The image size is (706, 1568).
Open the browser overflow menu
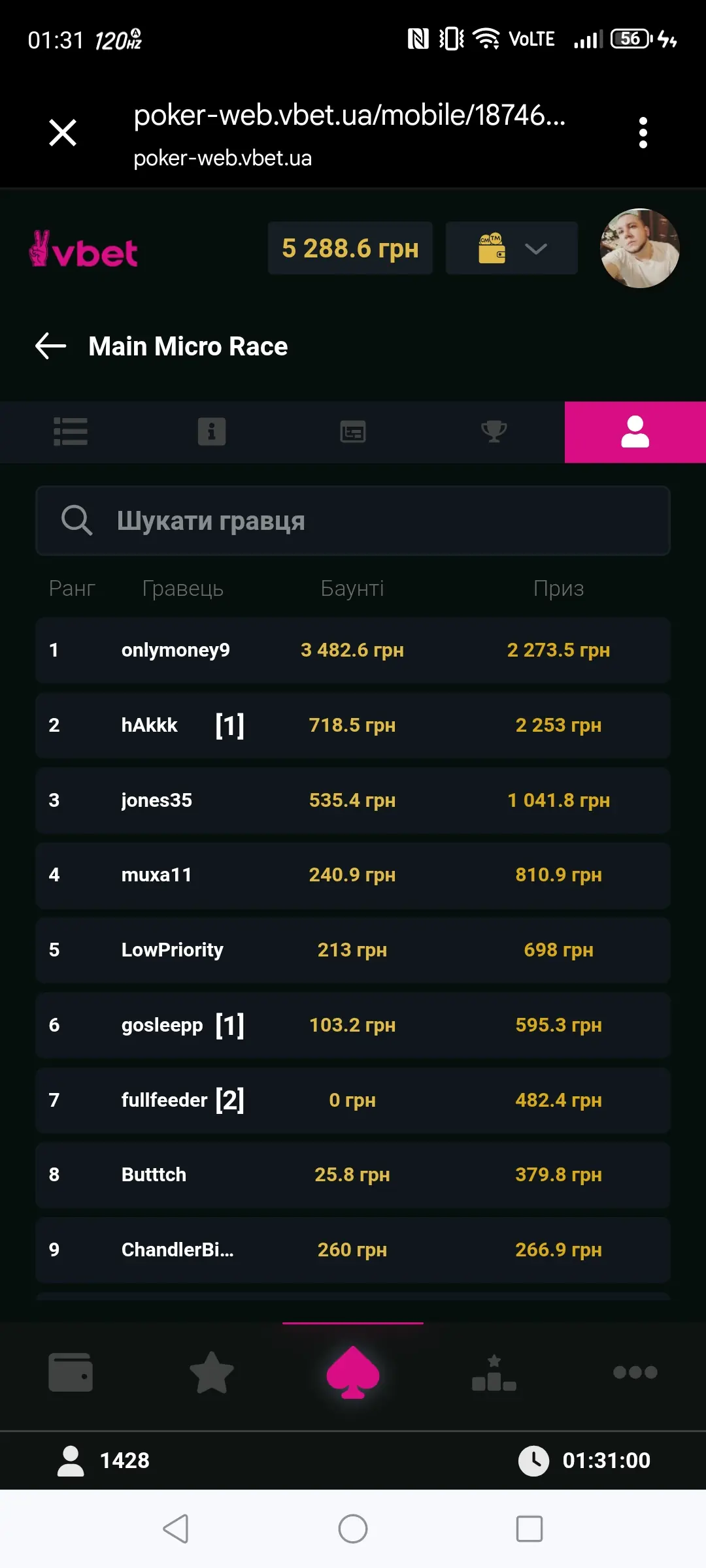coord(643,133)
